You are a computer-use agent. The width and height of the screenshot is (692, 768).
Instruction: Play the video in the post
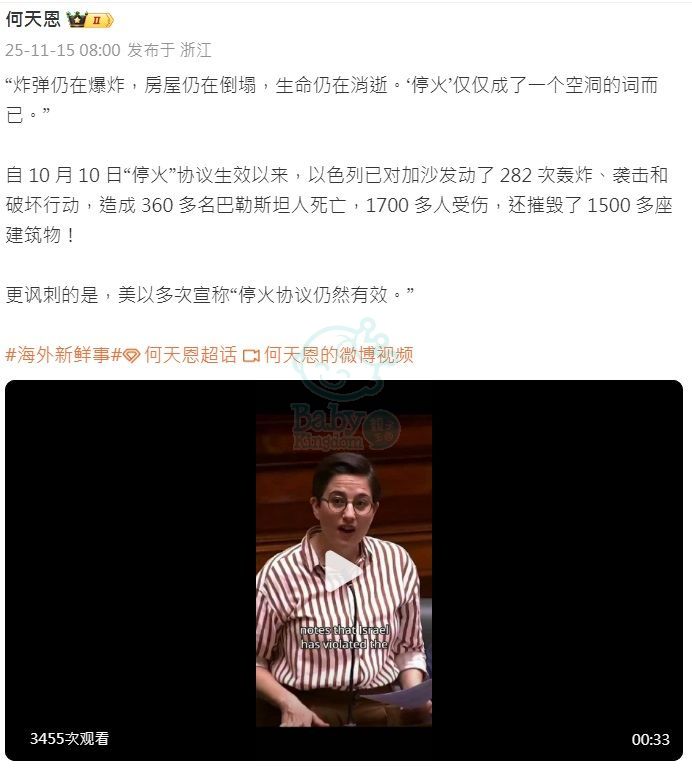click(343, 570)
